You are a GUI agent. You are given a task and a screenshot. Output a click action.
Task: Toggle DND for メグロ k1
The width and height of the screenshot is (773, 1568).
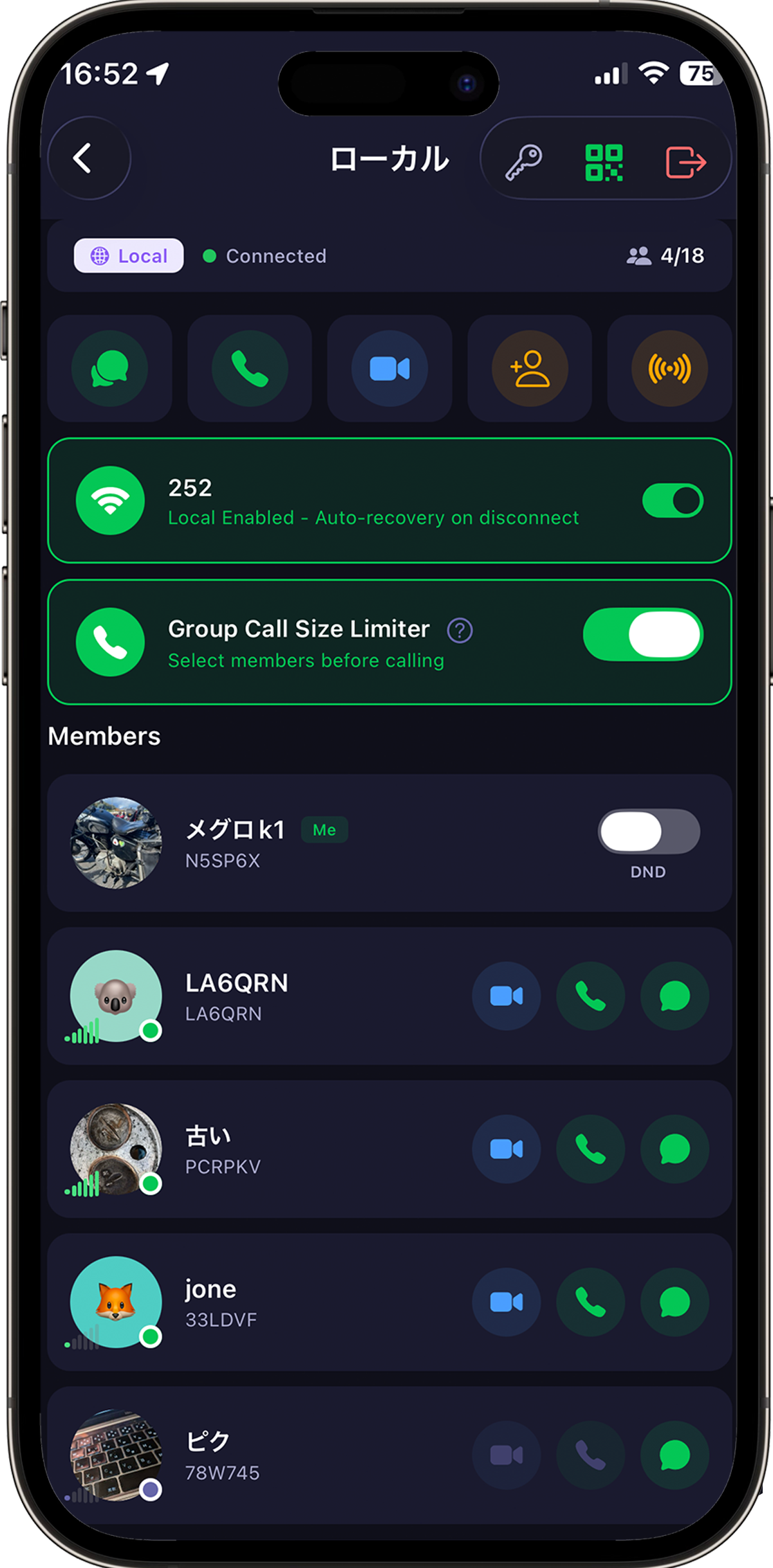[648, 831]
